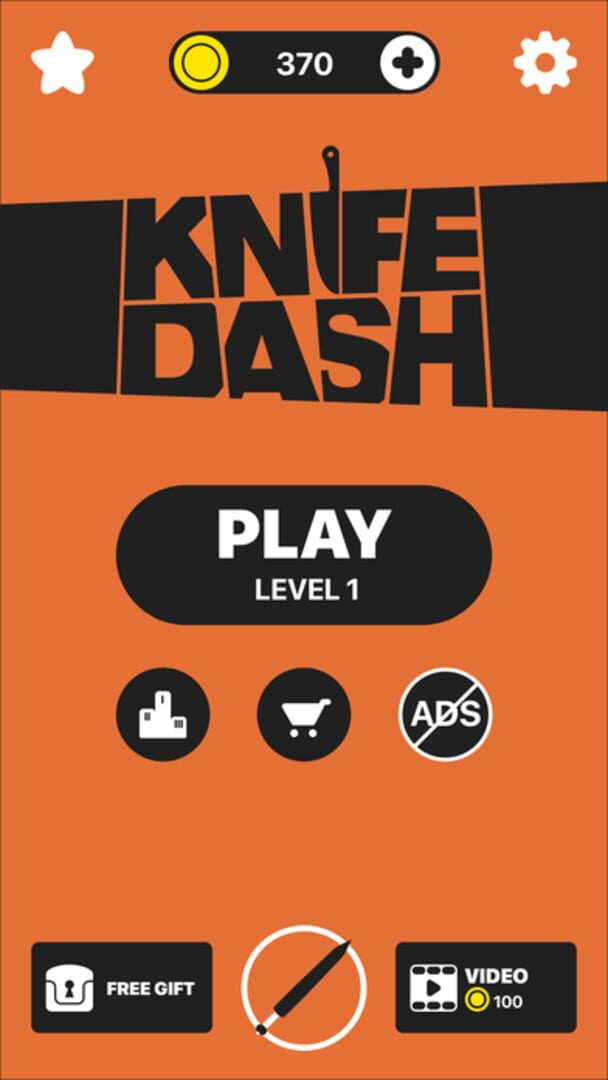Watch video for 100 coins
The height and width of the screenshot is (1080, 608).
tap(486, 988)
